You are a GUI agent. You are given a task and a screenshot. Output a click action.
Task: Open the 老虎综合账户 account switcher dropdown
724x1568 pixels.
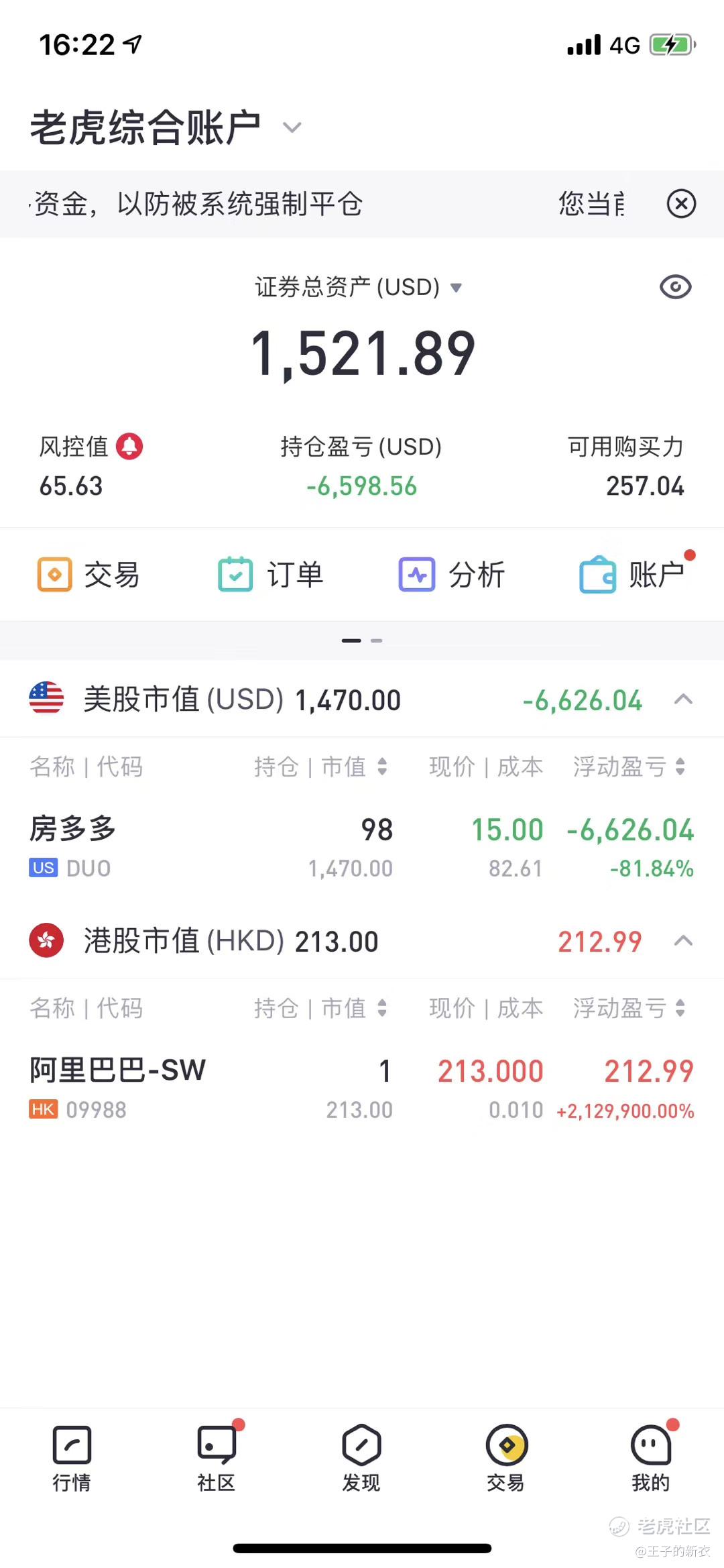click(292, 127)
